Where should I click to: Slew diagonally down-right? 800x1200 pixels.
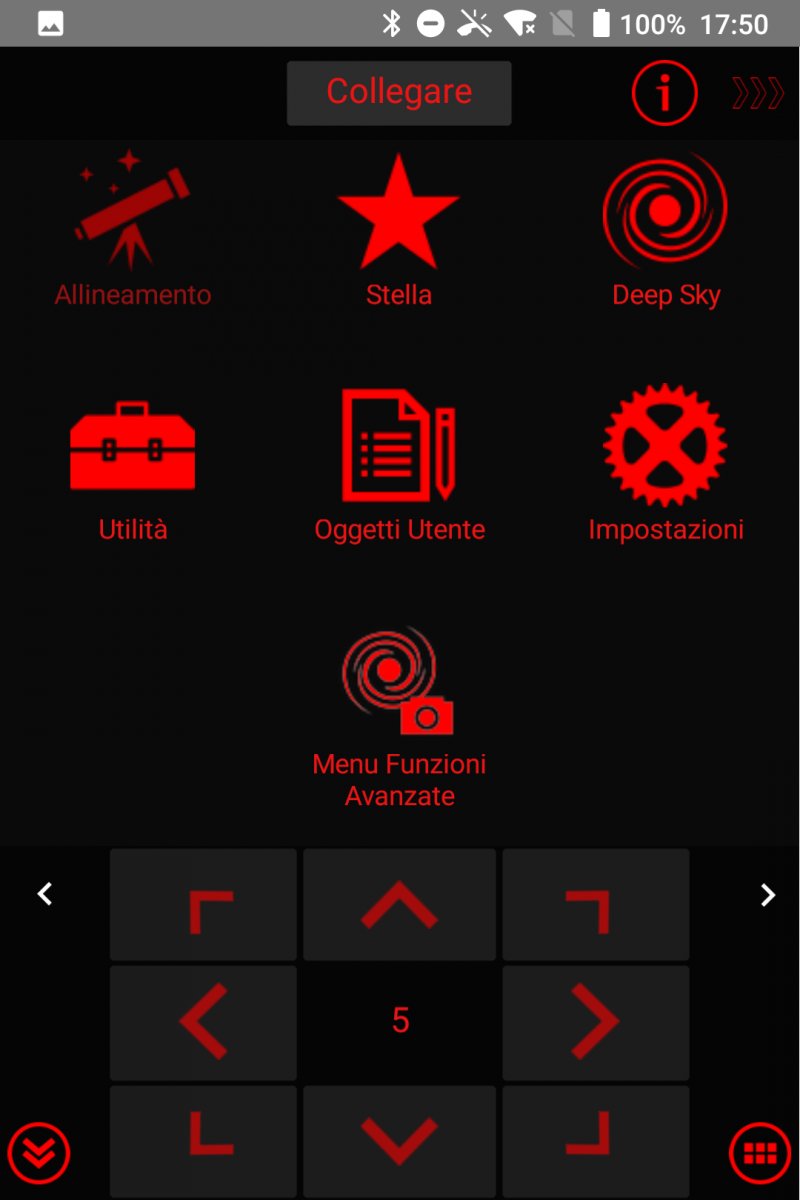(x=595, y=1140)
